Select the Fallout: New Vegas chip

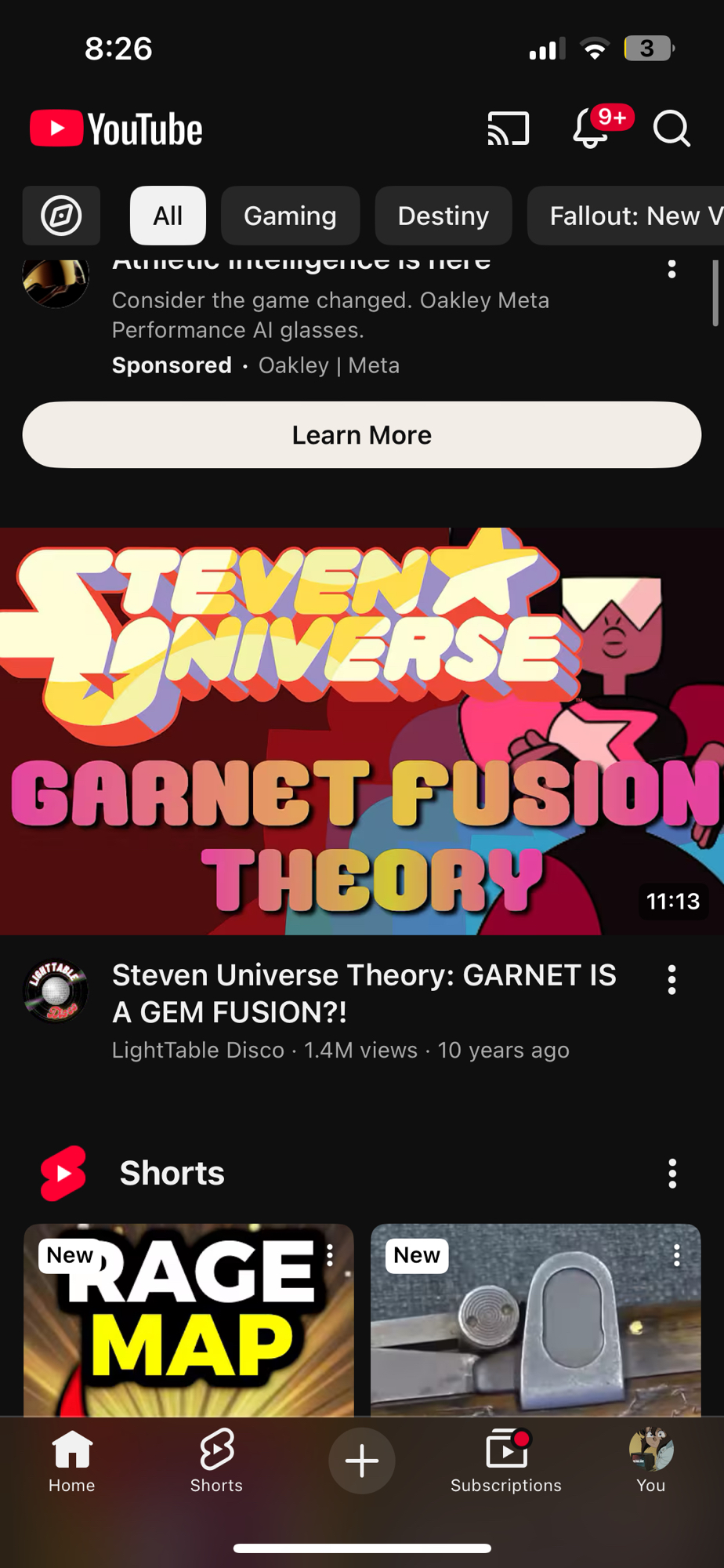pyautogui.click(x=627, y=216)
